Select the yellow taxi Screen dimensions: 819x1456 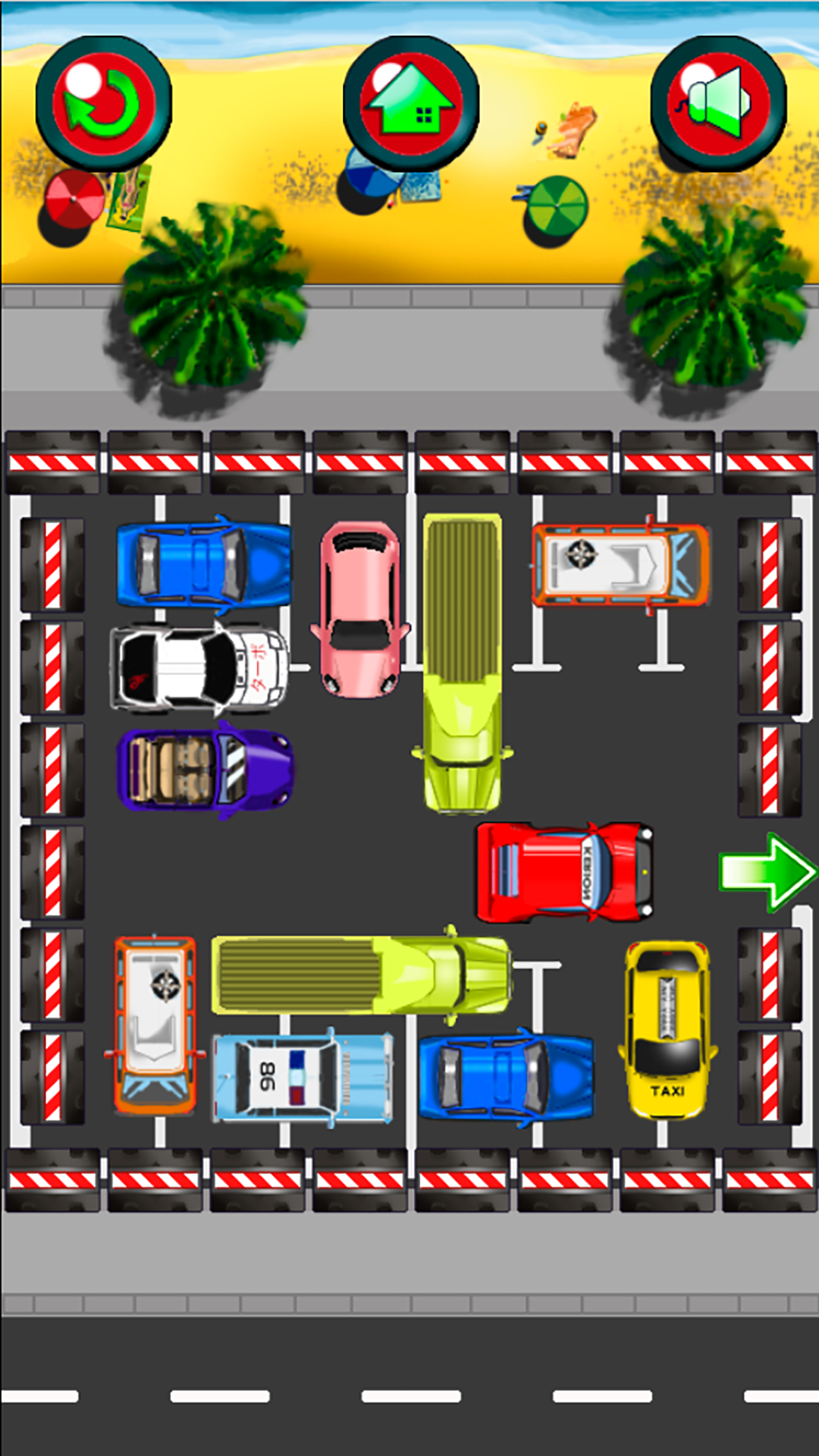point(667,1029)
